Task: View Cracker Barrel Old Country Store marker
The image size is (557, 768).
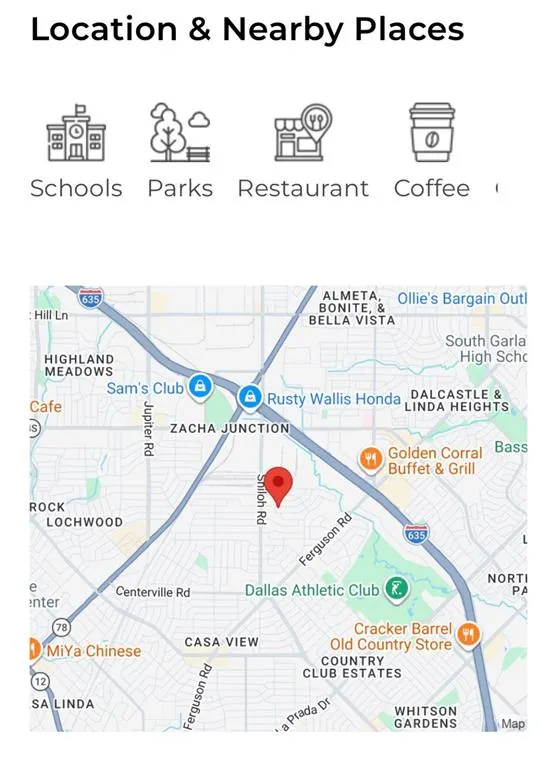Action: (x=468, y=635)
